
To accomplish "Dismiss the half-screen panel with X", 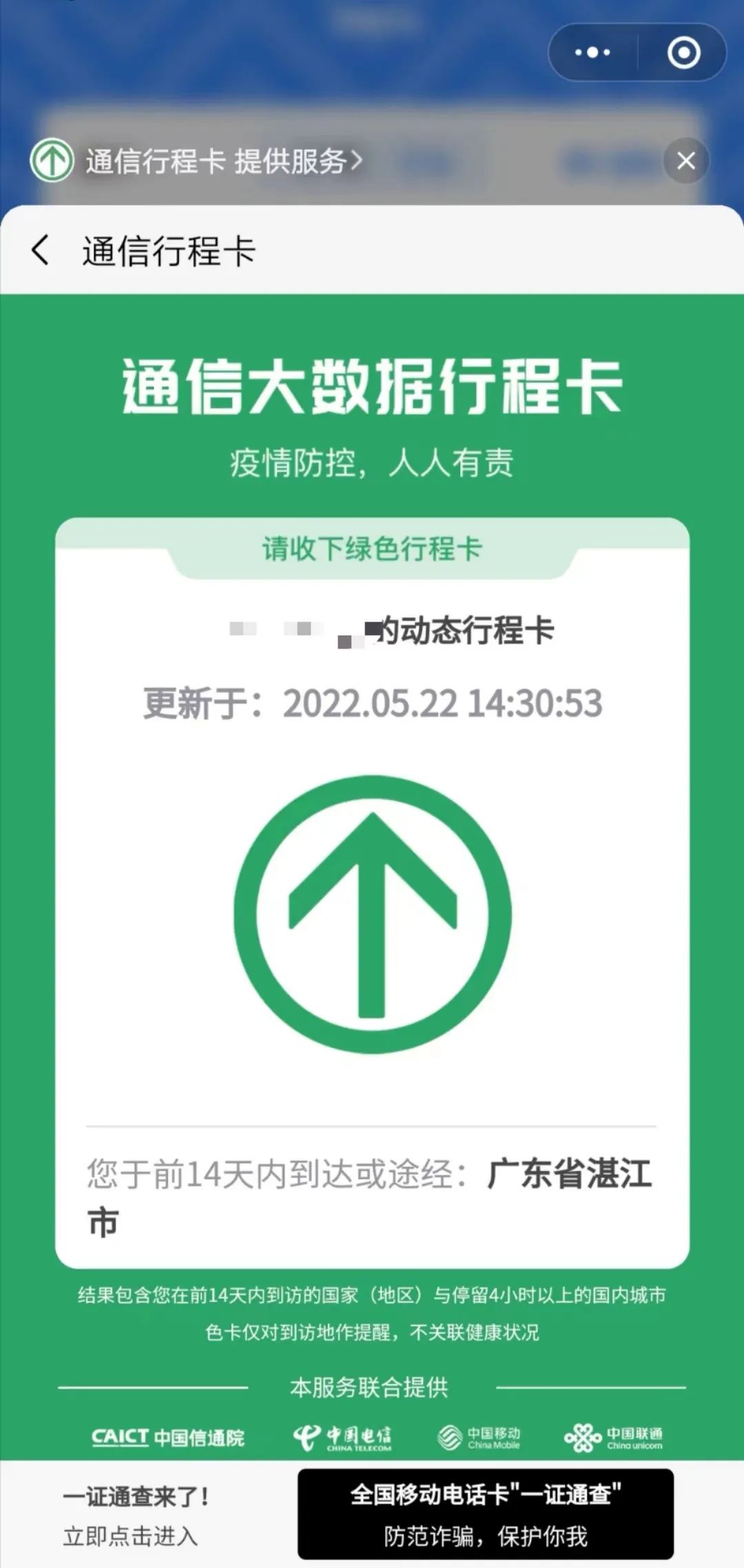I will (x=685, y=161).
